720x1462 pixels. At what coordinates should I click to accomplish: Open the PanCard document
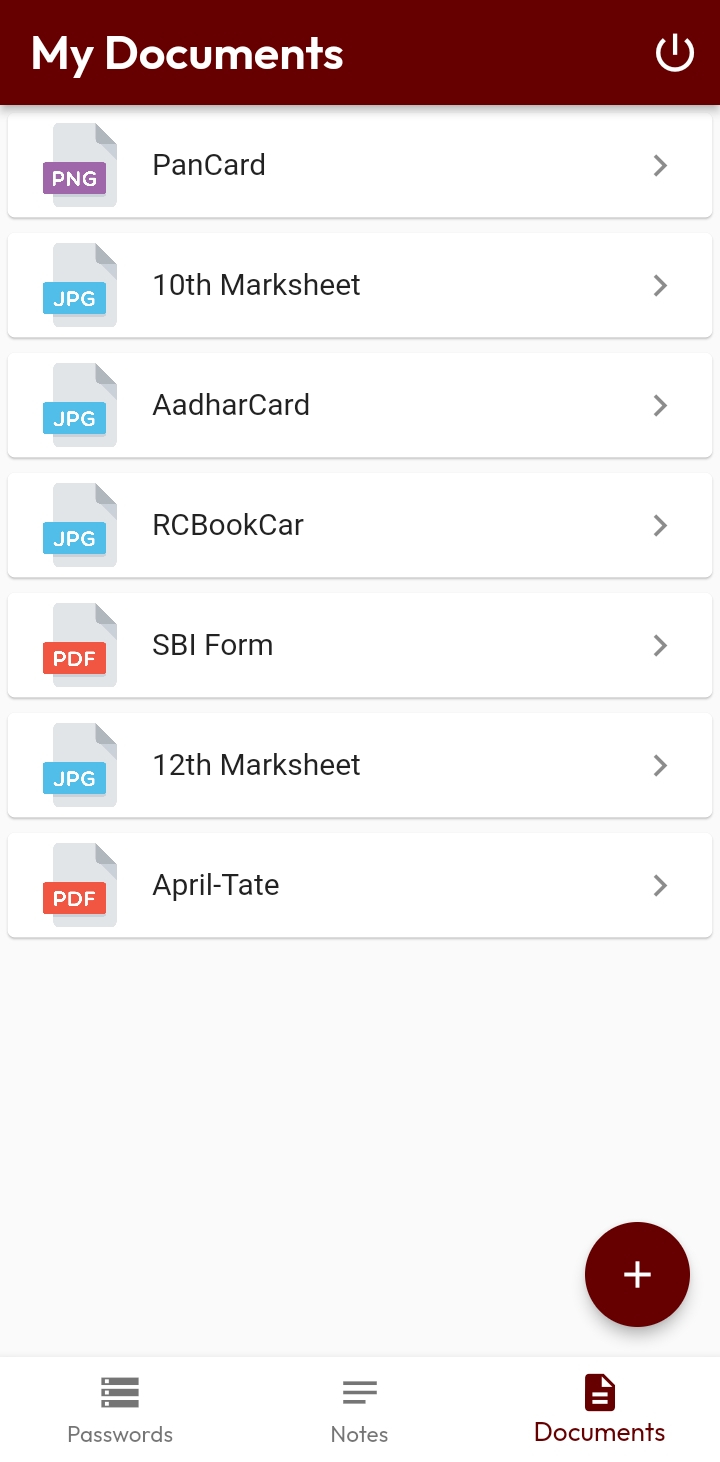pos(359,165)
